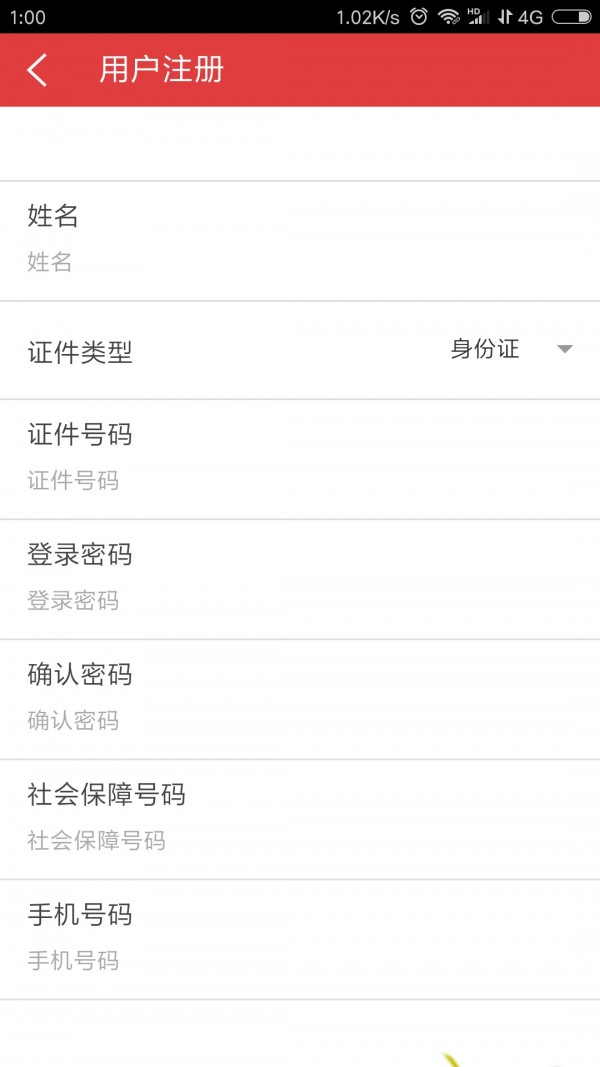Go back from the 用户注册 page
This screenshot has height=1067, width=600.
point(38,70)
